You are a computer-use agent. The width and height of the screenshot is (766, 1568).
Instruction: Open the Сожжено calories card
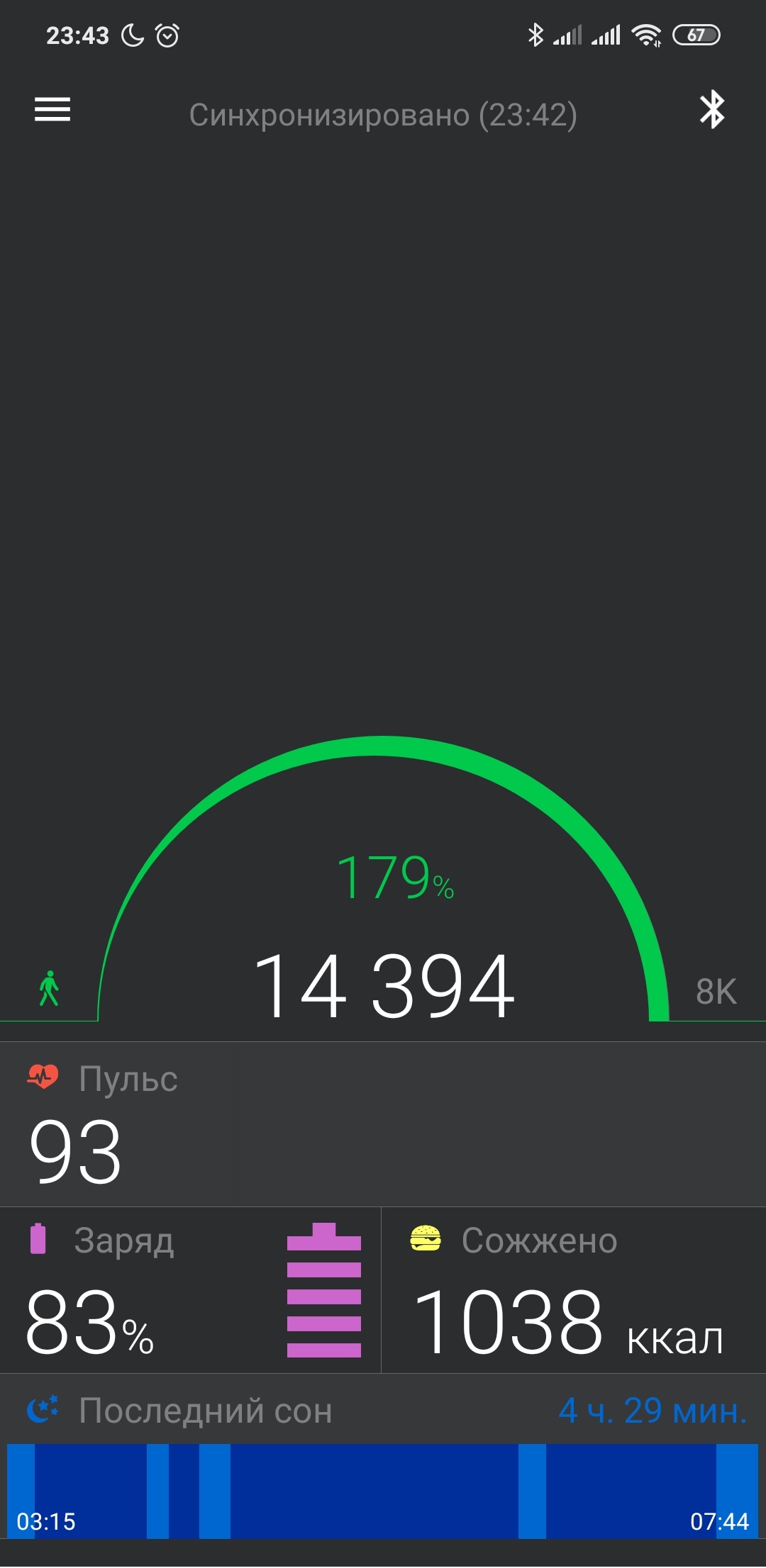[574, 1290]
